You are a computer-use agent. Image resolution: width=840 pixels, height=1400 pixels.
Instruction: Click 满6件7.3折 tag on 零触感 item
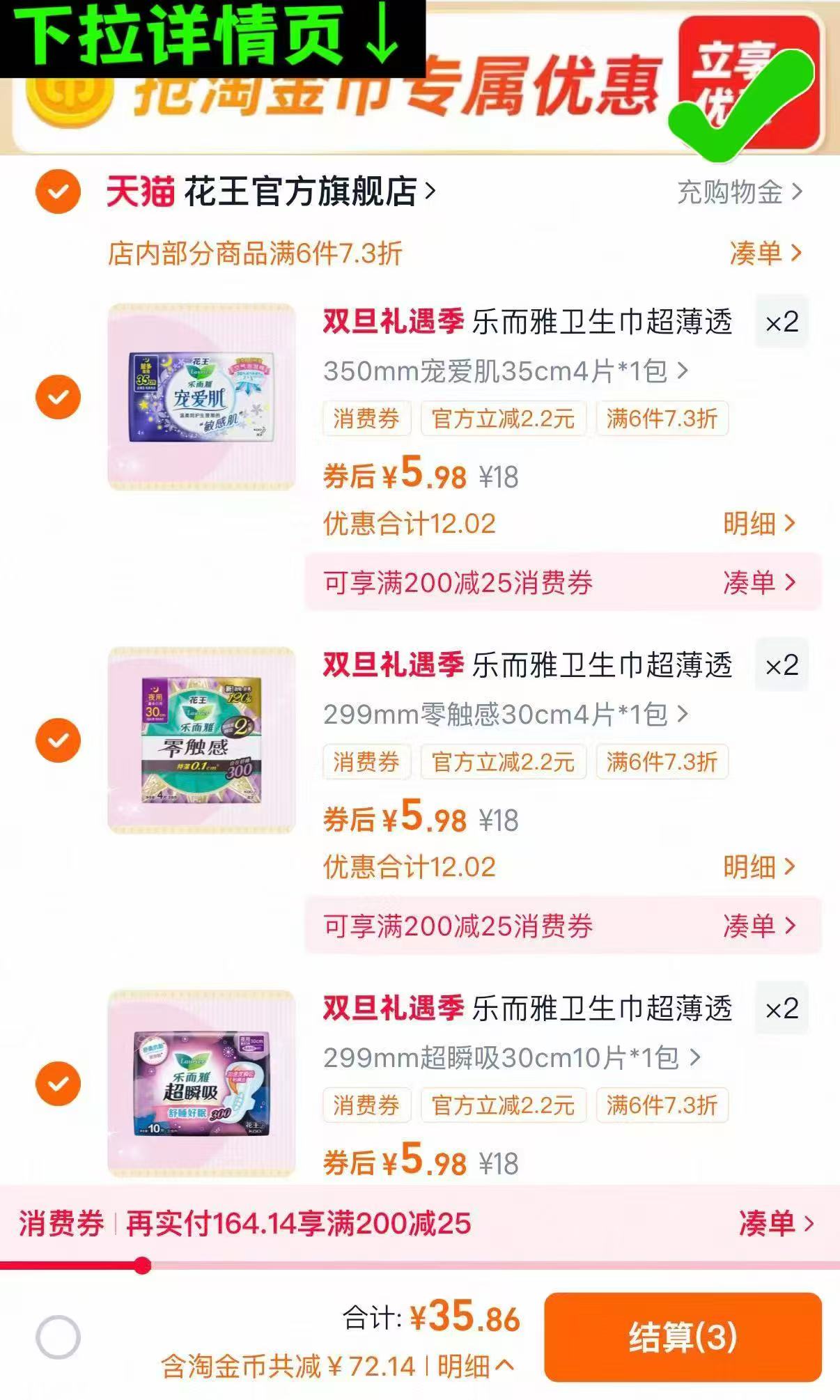[x=660, y=762]
